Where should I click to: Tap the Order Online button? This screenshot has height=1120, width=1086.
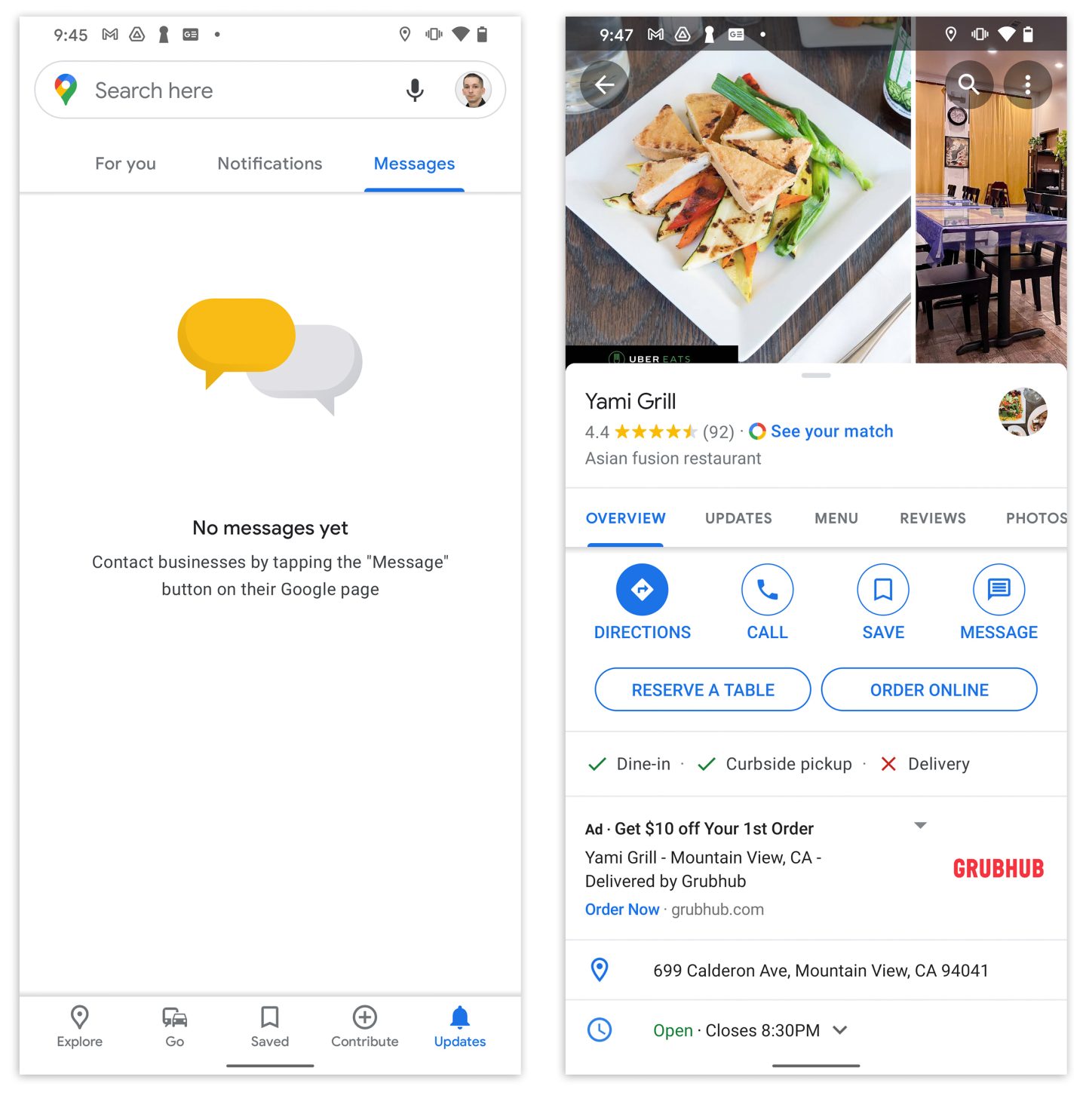click(928, 689)
